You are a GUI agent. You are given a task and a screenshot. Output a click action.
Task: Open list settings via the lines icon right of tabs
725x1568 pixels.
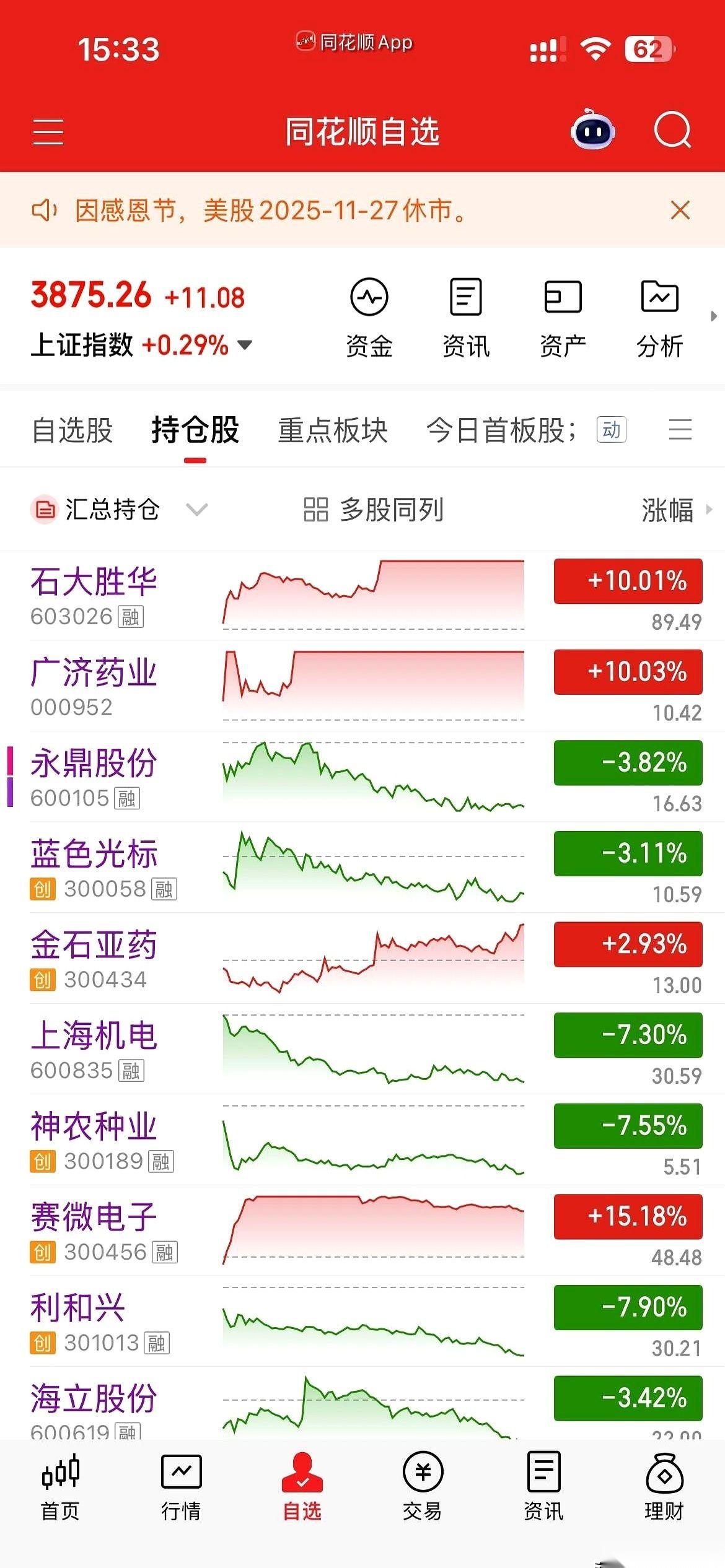pos(680,430)
